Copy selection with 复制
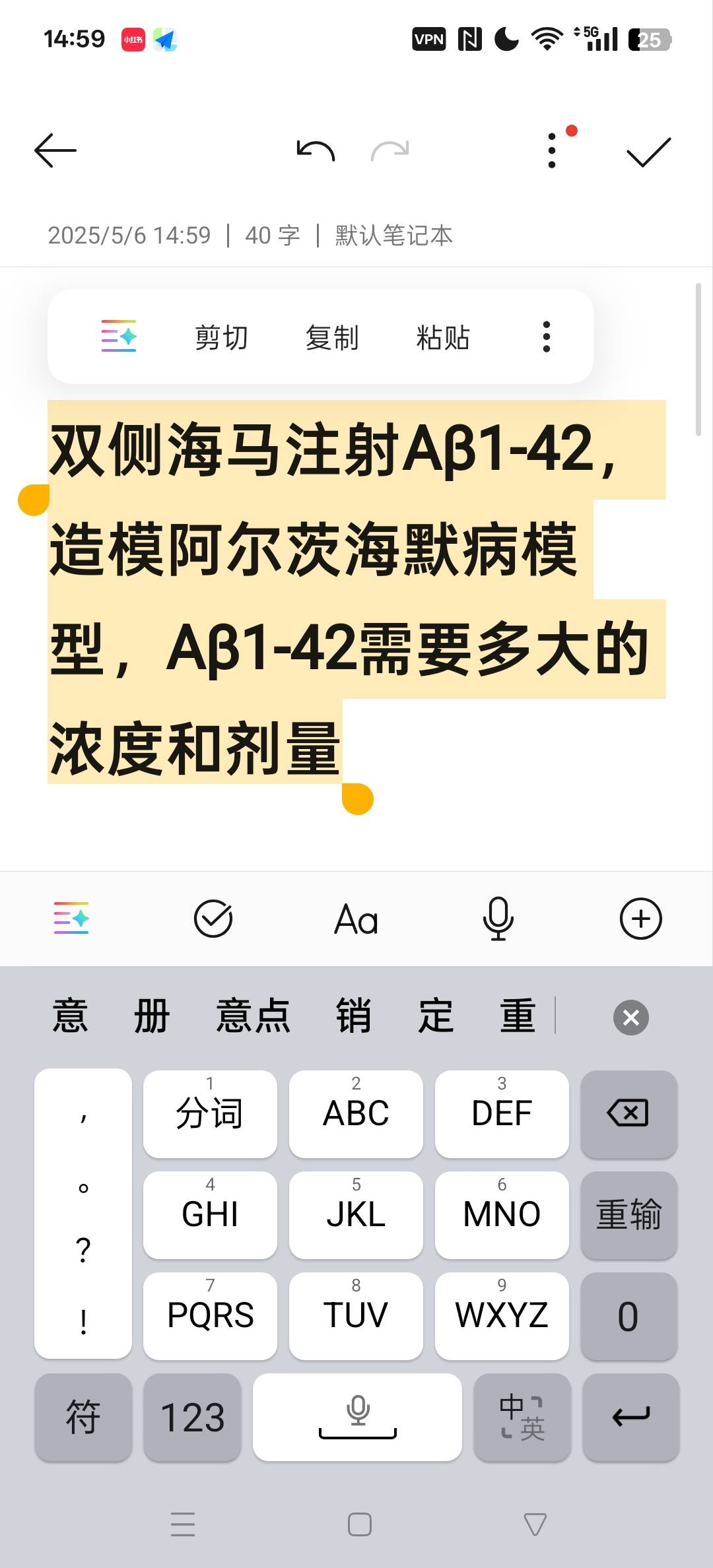This screenshot has width=713, height=1568. [332, 337]
